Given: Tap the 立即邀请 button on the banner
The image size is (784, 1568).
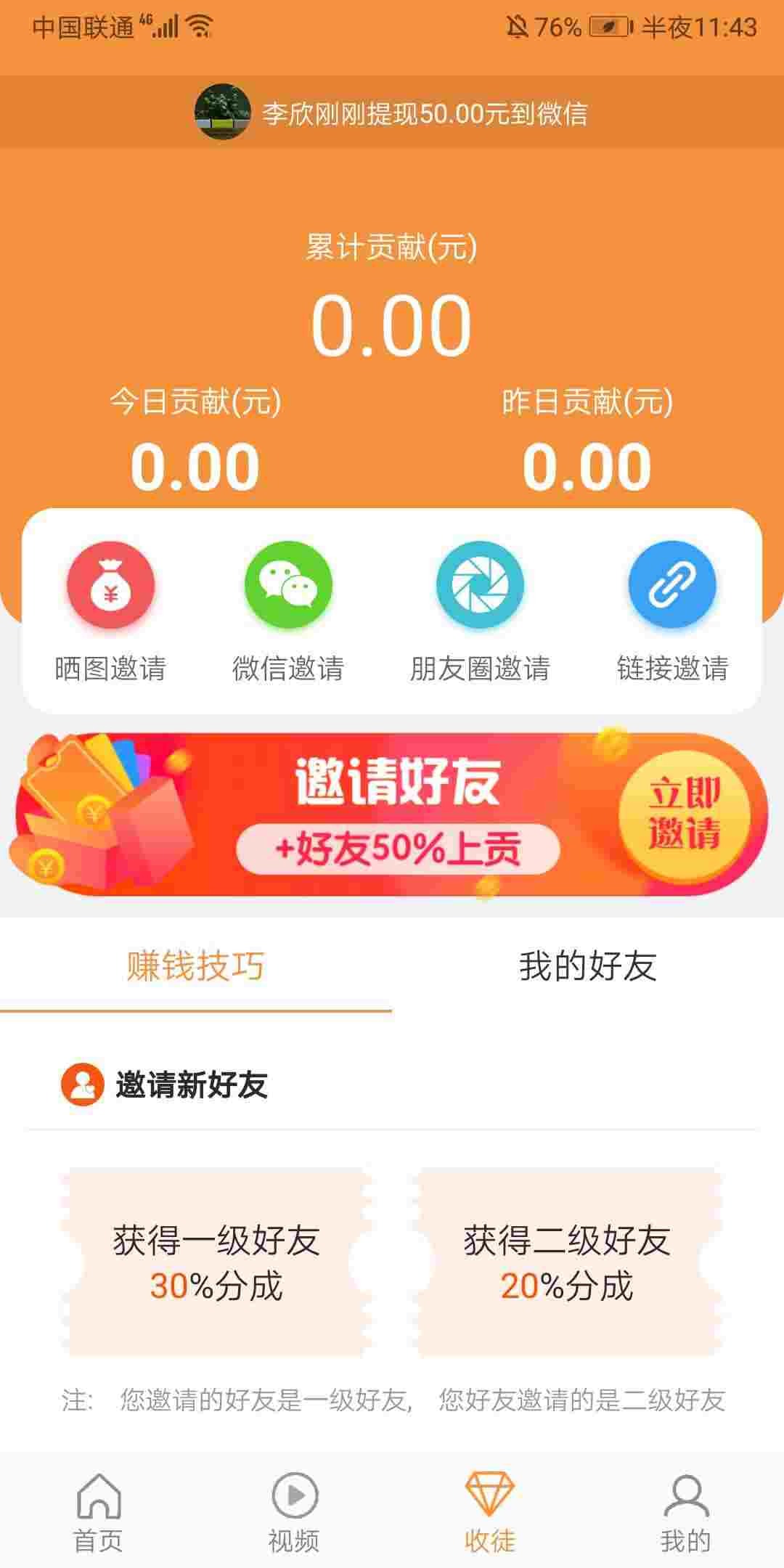Looking at the screenshot, I should coord(684,813).
